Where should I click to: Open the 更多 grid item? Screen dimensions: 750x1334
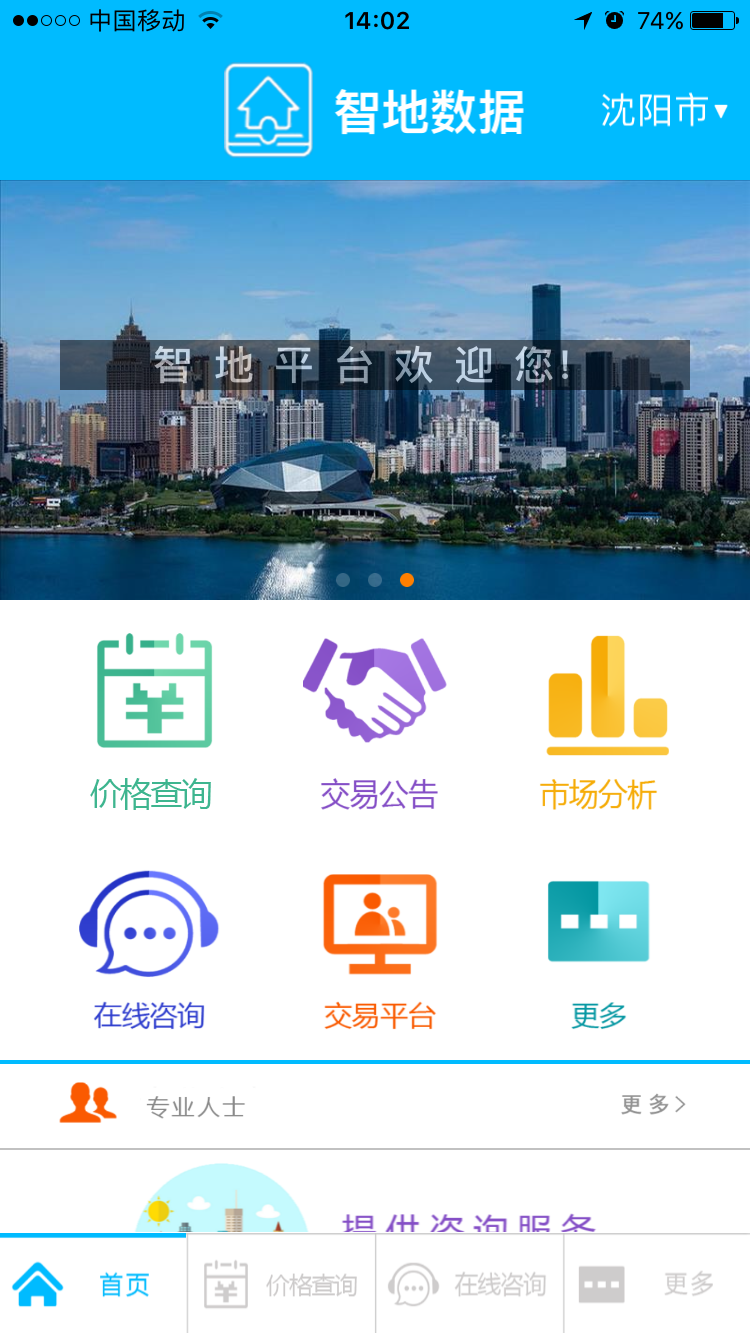point(599,950)
